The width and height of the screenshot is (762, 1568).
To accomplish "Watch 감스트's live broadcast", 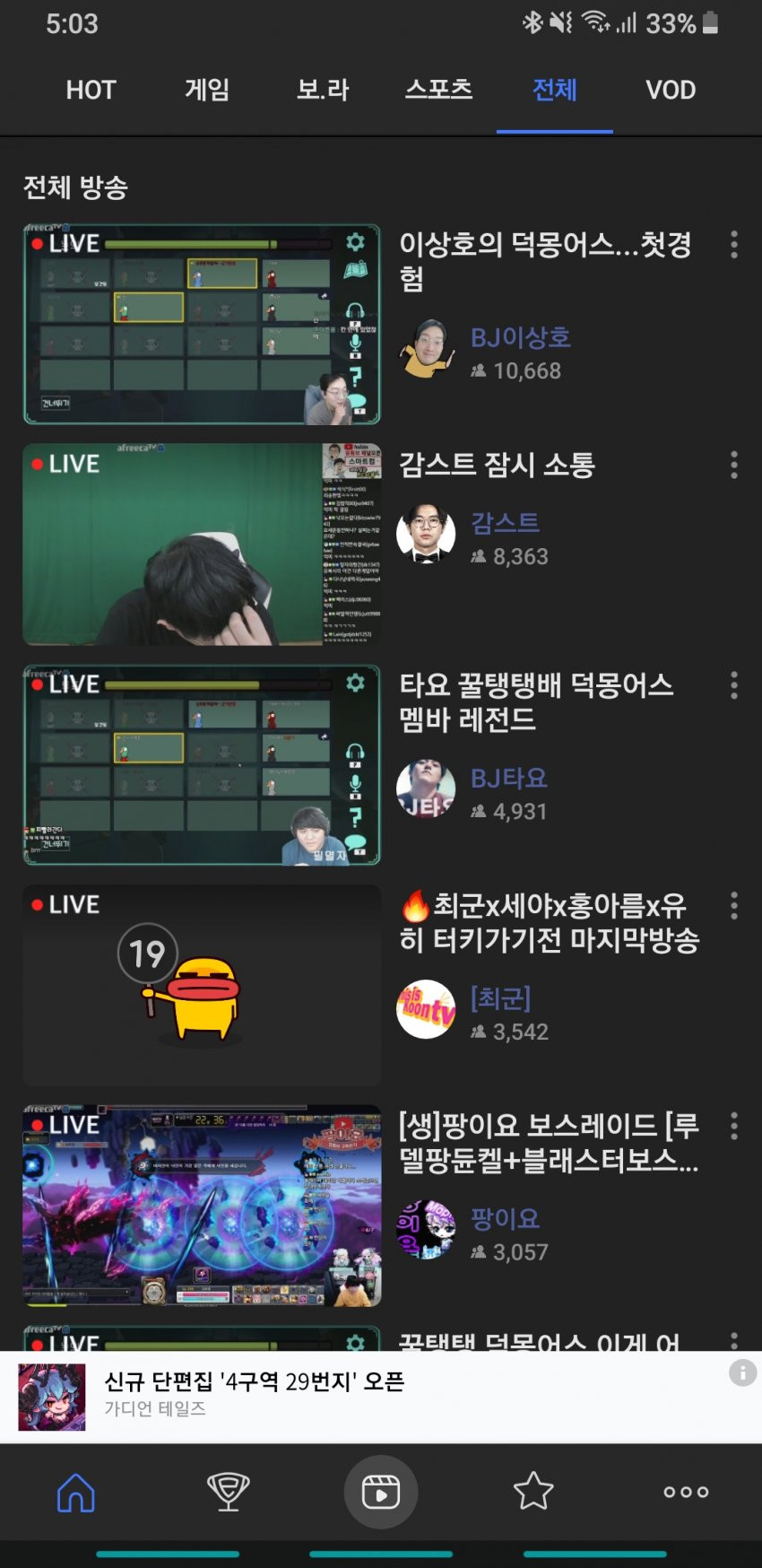I will click(202, 544).
